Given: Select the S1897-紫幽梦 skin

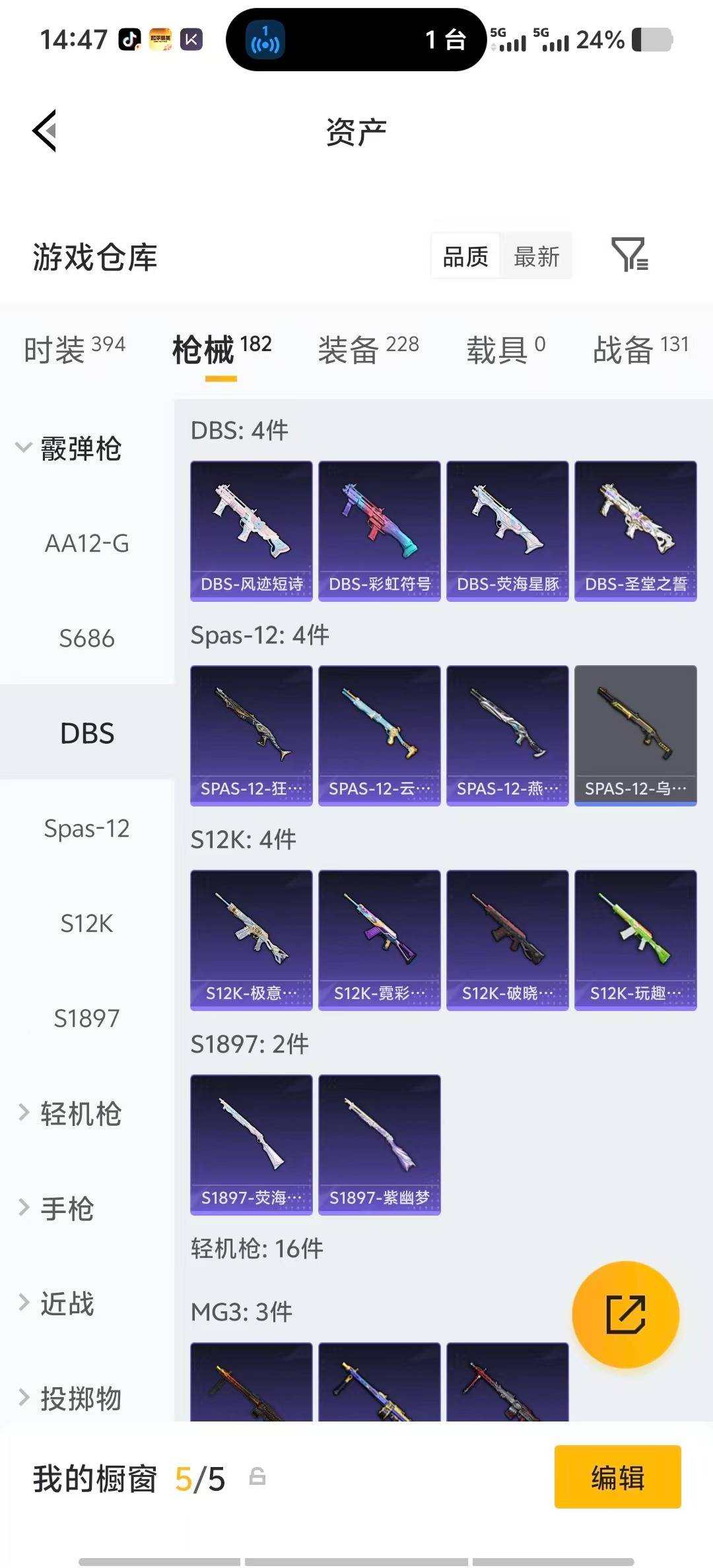Looking at the screenshot, I should click(379, 1146).
